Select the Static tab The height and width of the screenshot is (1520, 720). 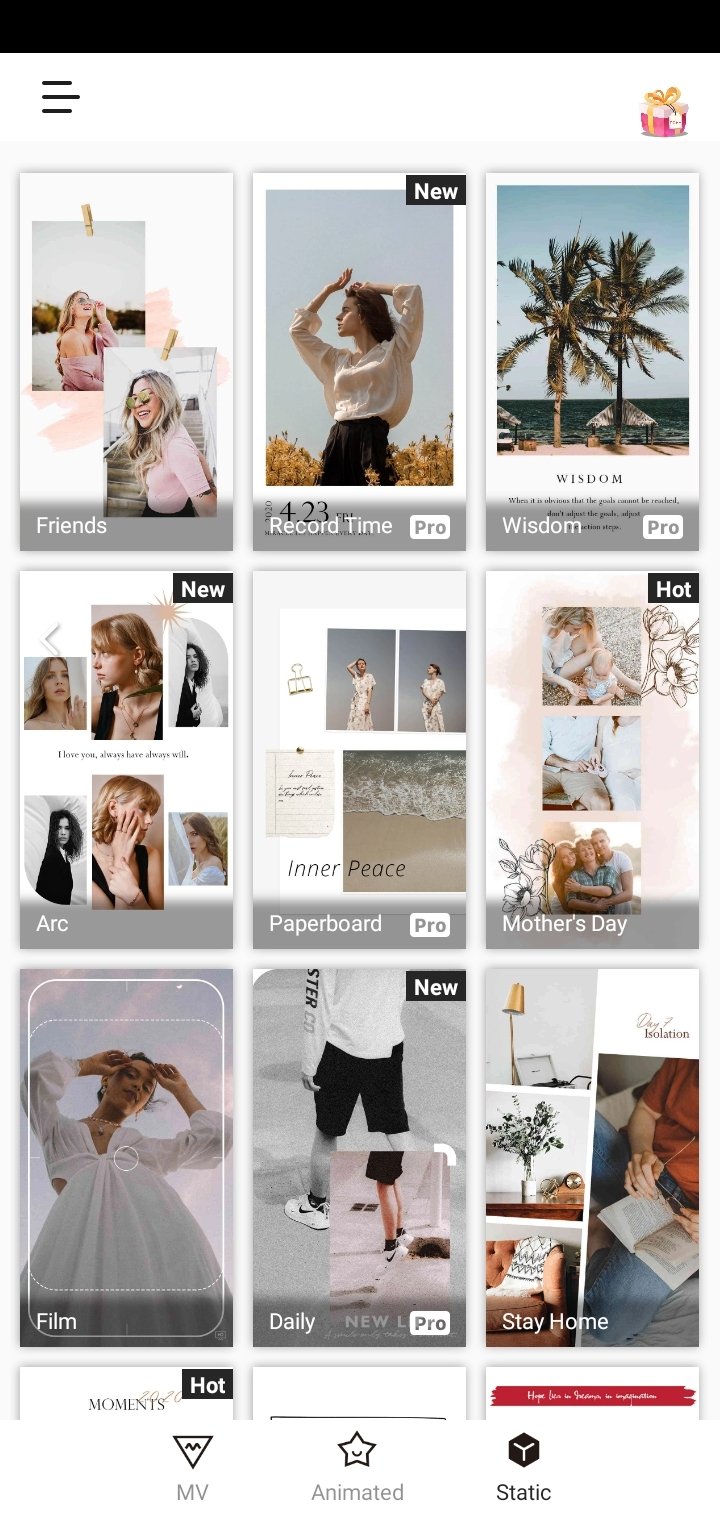pos(523,1468)
